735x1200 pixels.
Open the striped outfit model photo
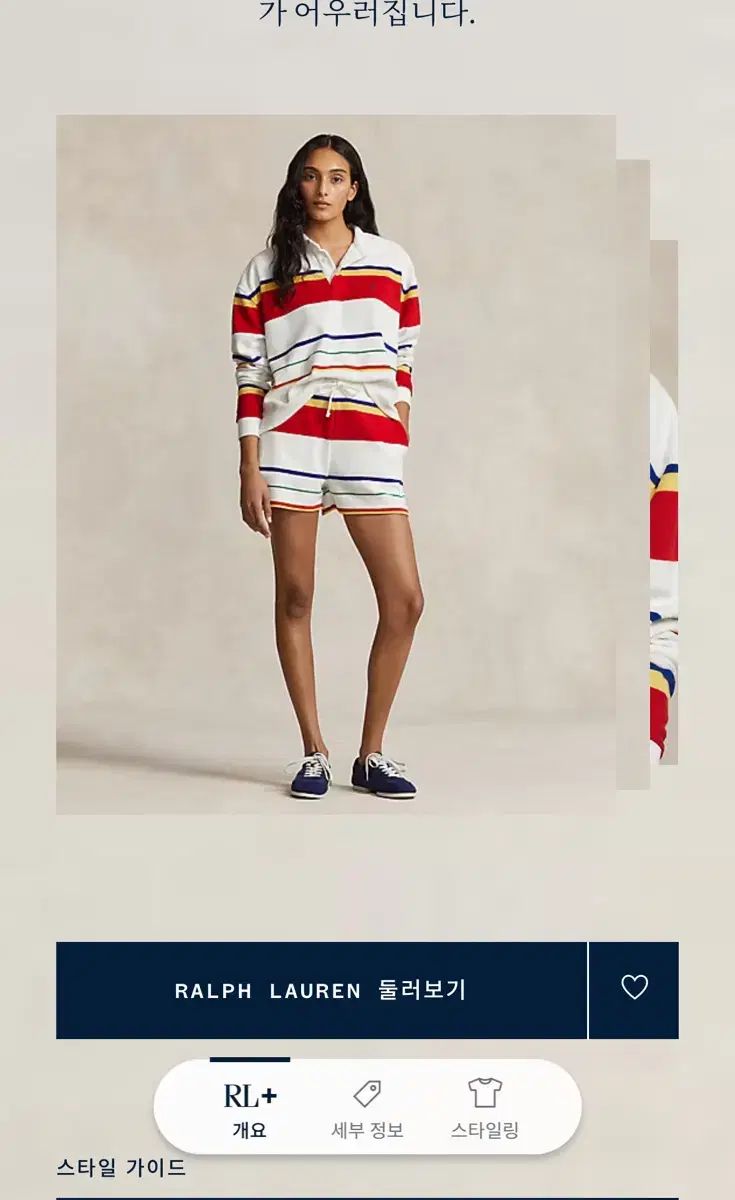click(336, 464)
